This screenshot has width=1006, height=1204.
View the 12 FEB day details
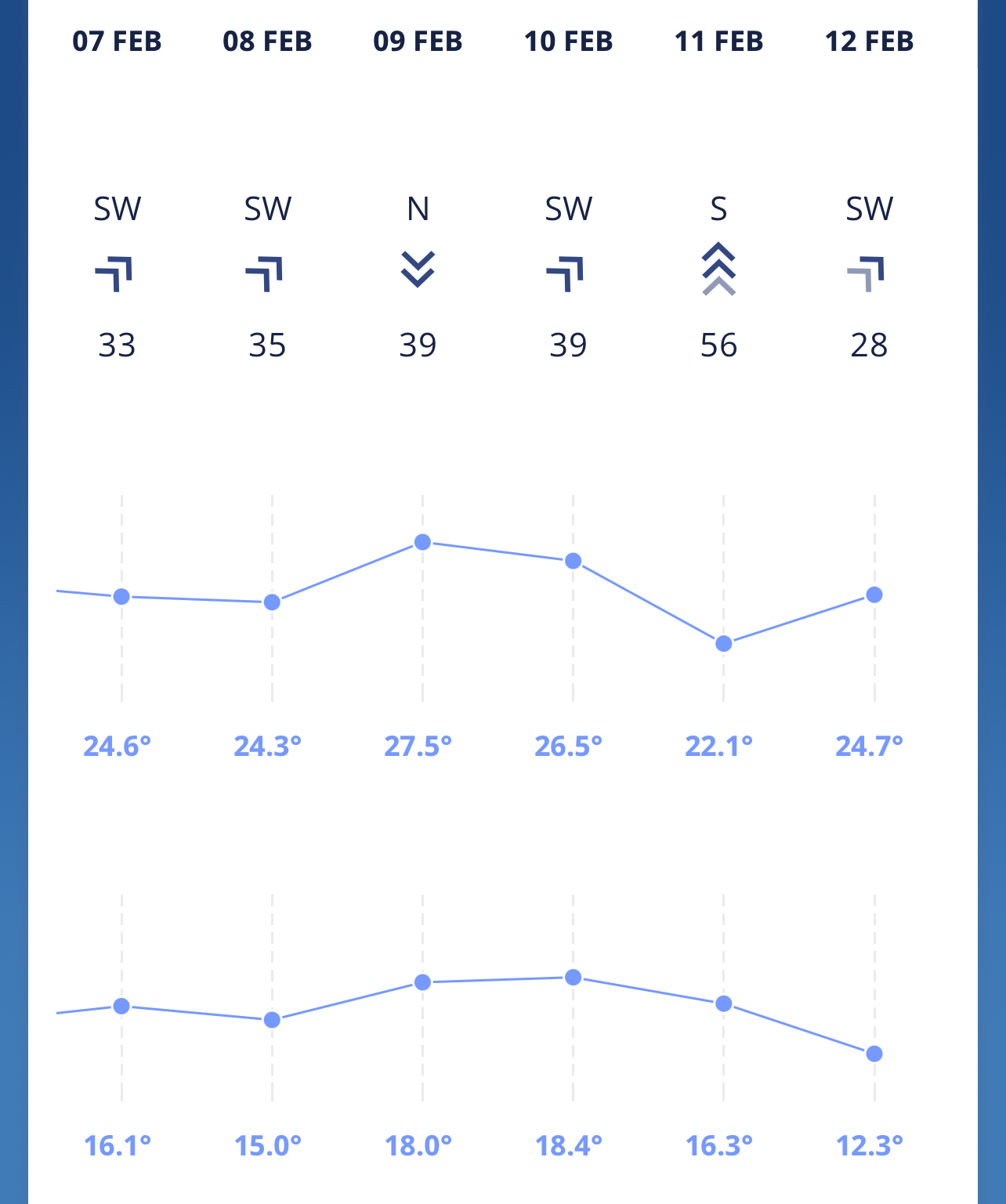tap(869, 42)
